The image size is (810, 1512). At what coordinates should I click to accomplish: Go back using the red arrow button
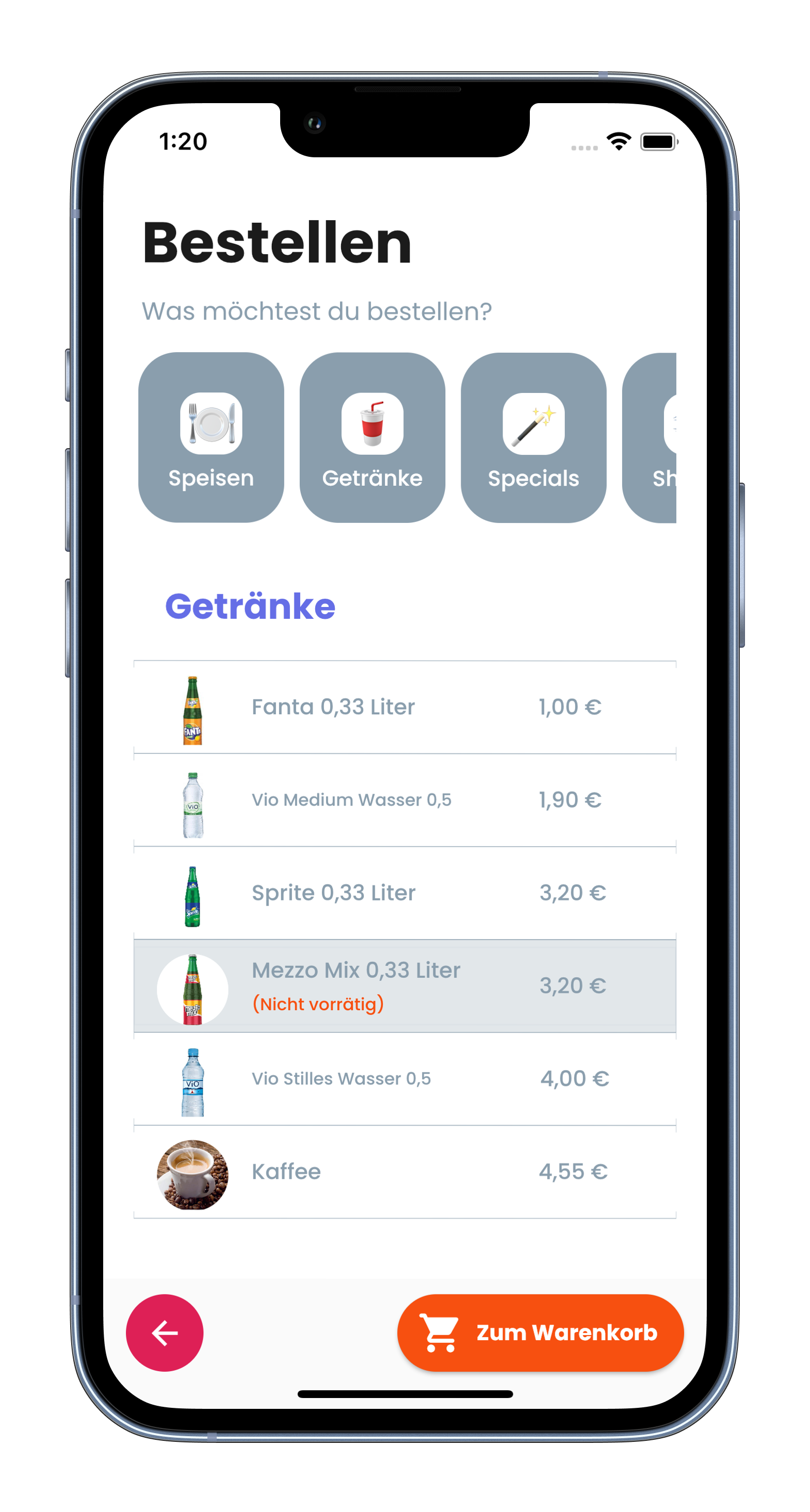click(165, 1333)
